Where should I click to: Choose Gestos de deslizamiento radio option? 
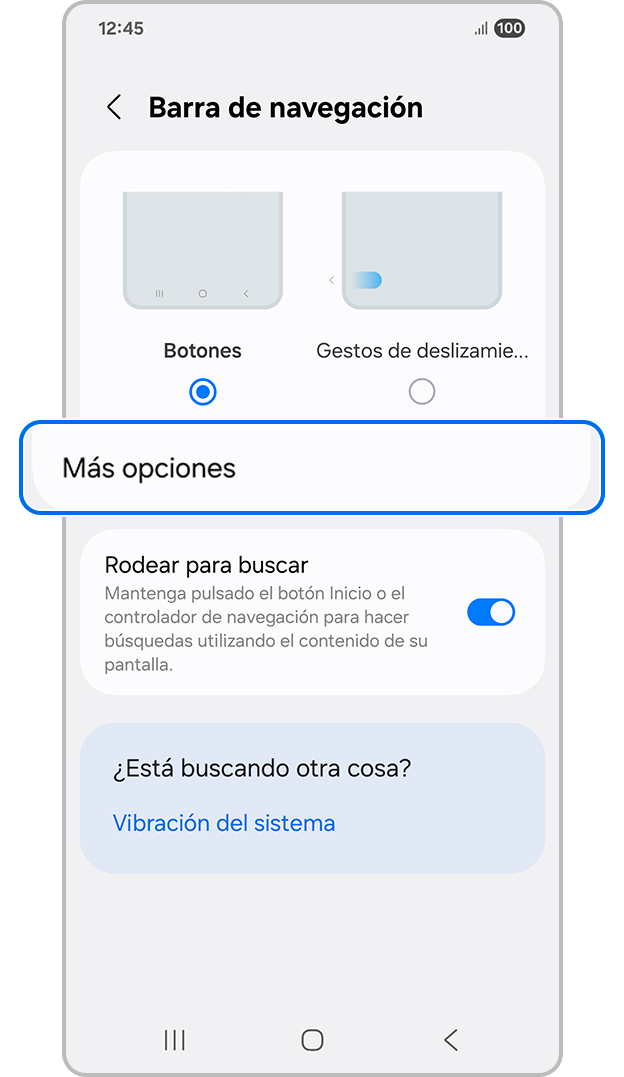tap(422, 392)
